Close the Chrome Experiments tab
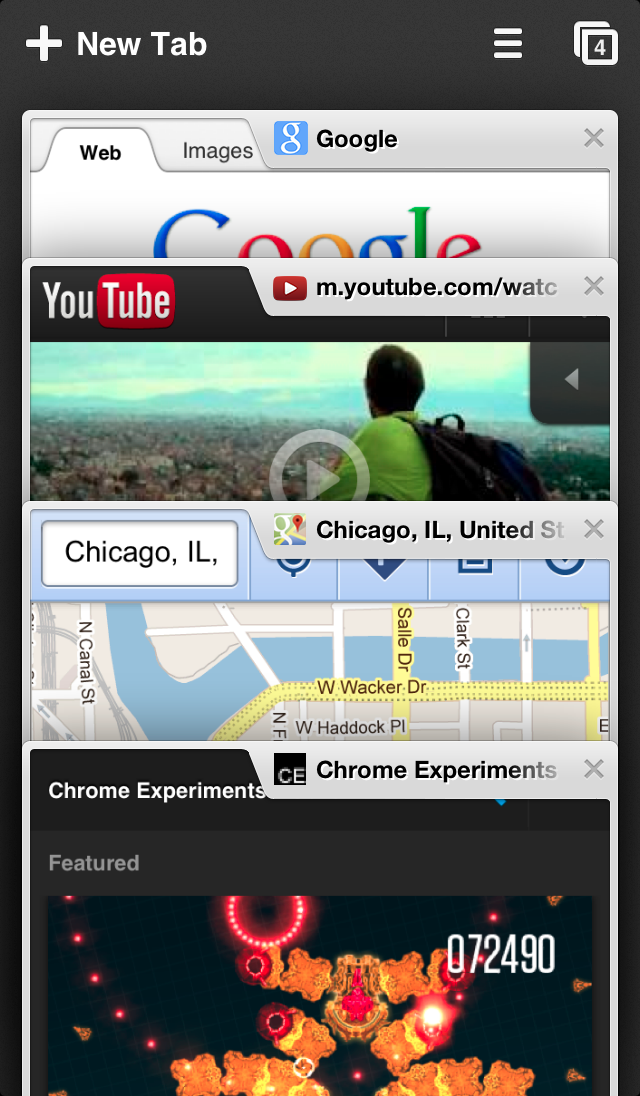 coord(594,769)
